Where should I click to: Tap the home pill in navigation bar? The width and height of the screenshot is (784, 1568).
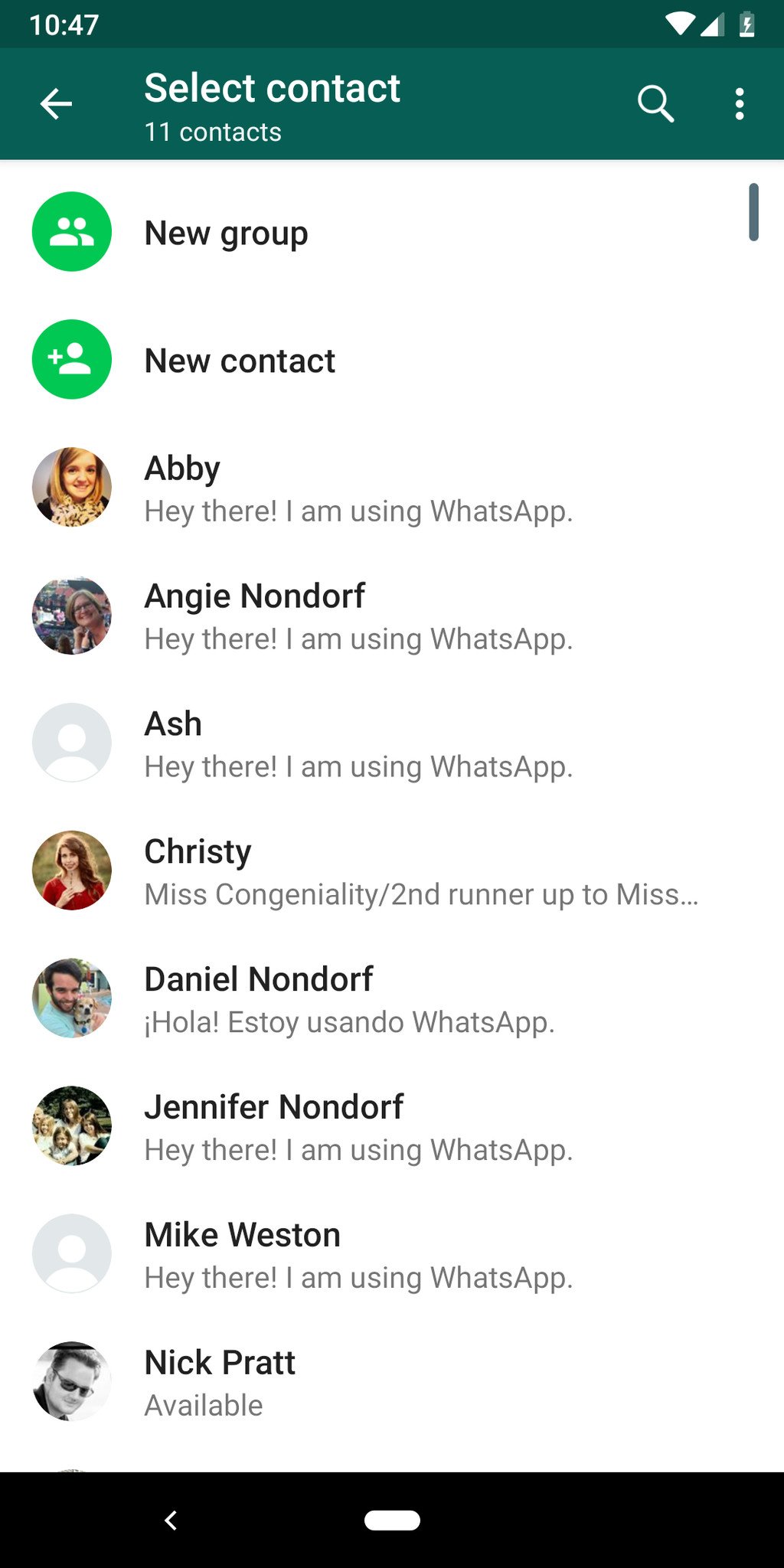pyautogui.click(x=392, y=1521)
